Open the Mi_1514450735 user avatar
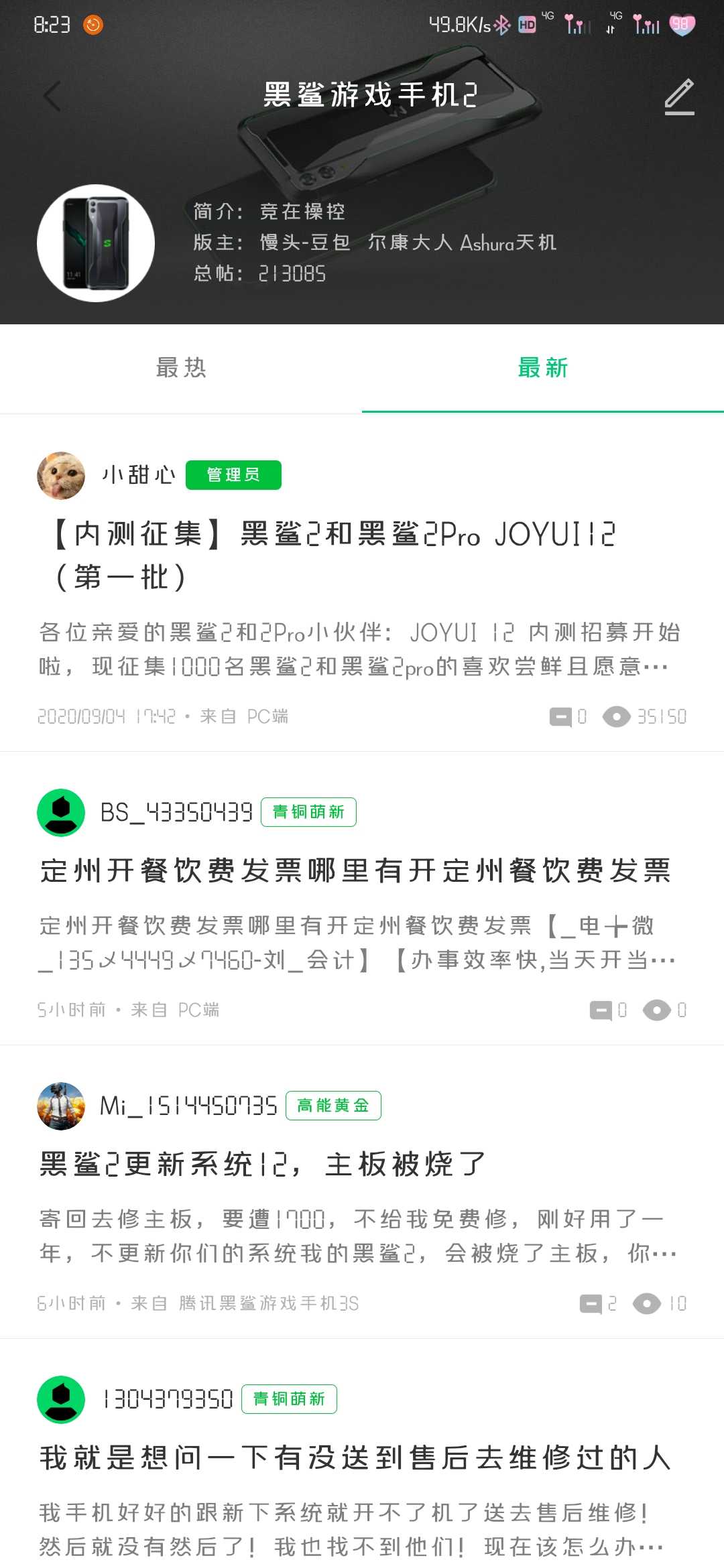This screenshot has height=1568, width=724. coord(61,1106)
